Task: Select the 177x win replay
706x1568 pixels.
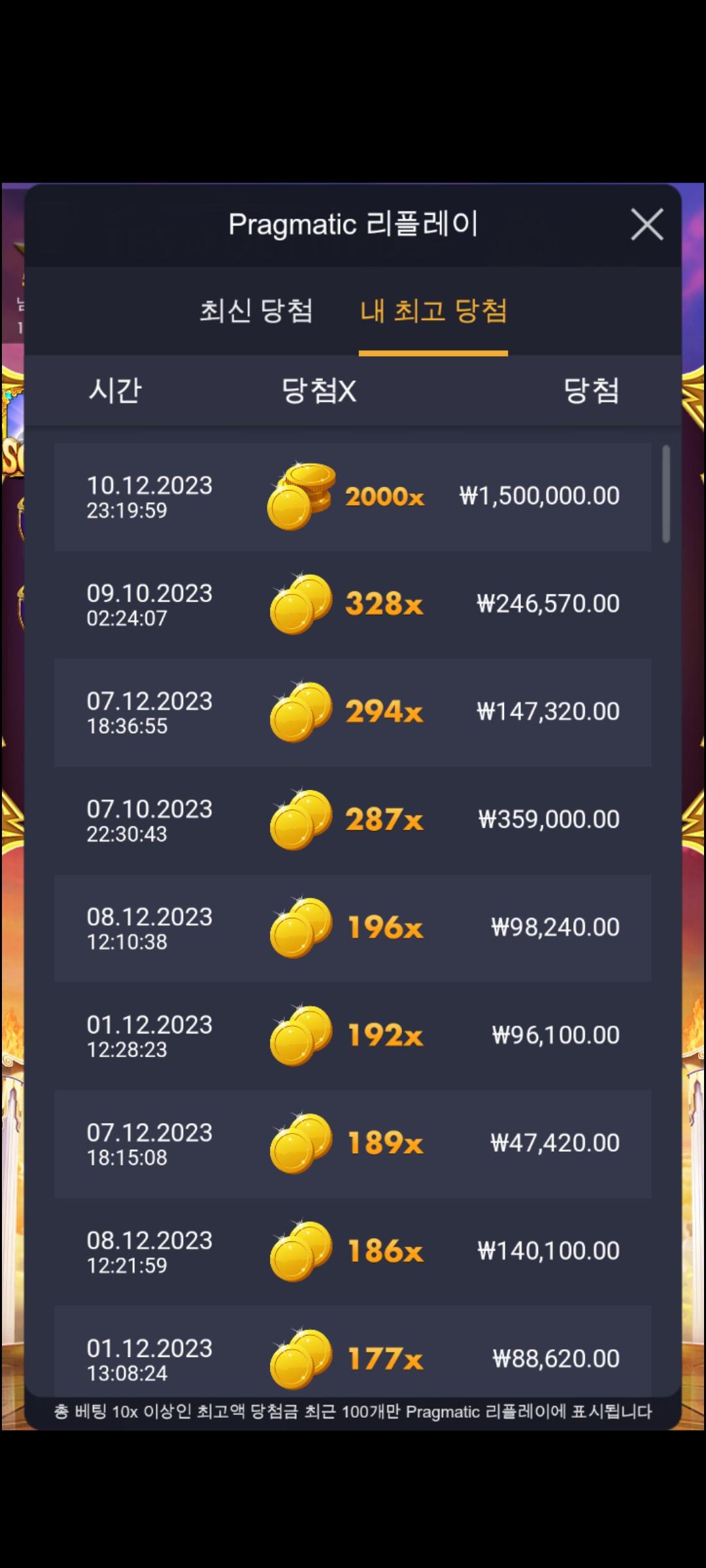Action: [x=353, y=1356]
